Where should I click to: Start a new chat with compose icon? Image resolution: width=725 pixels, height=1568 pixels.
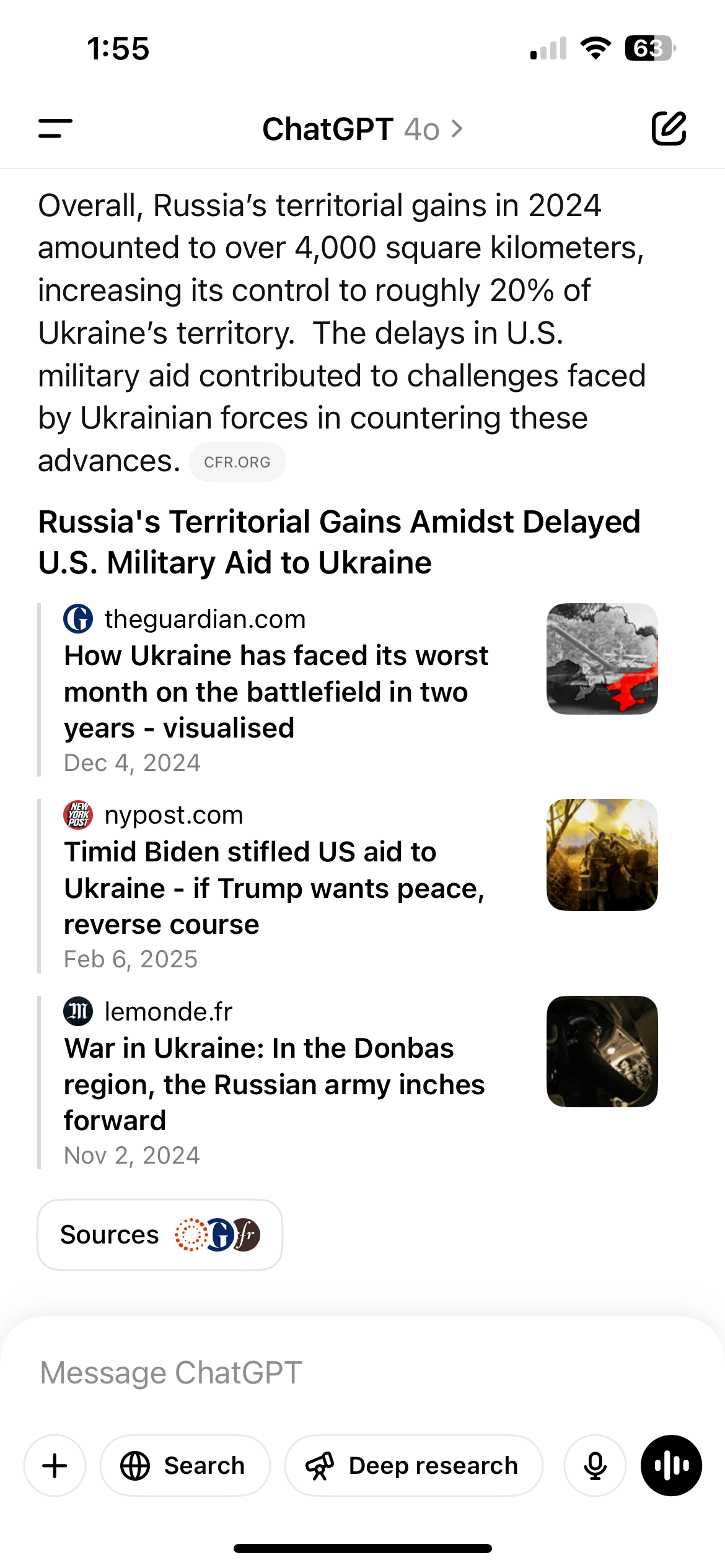point(669,129)
